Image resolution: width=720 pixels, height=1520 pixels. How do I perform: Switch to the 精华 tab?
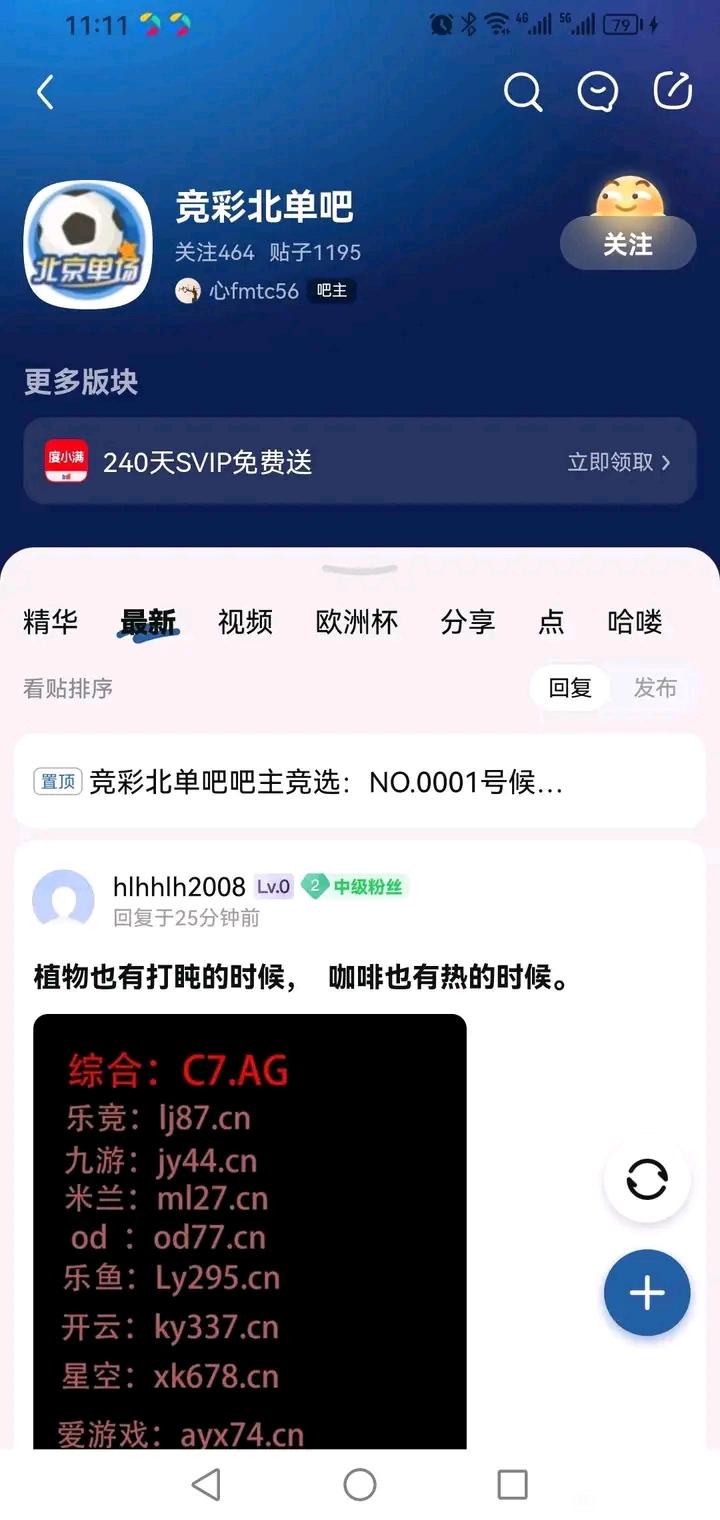tap(50, 622)
